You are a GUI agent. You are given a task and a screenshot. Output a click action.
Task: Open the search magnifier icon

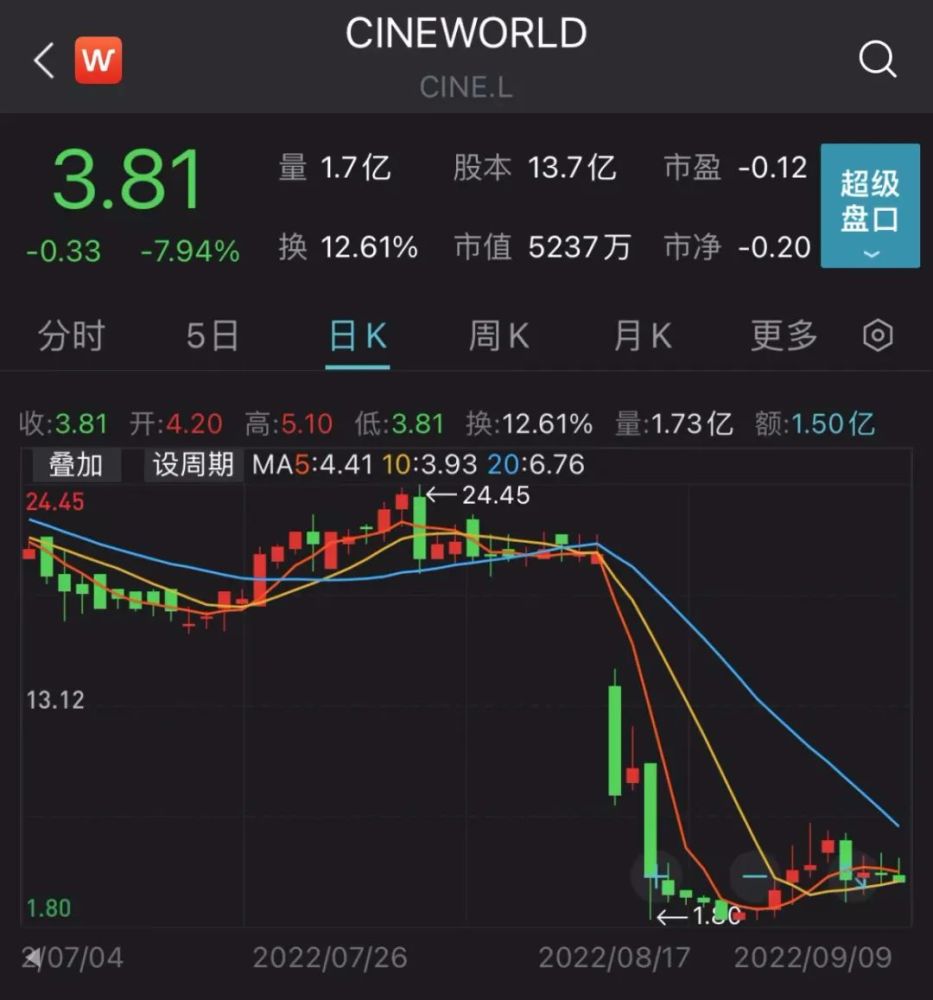pos(877,60)
